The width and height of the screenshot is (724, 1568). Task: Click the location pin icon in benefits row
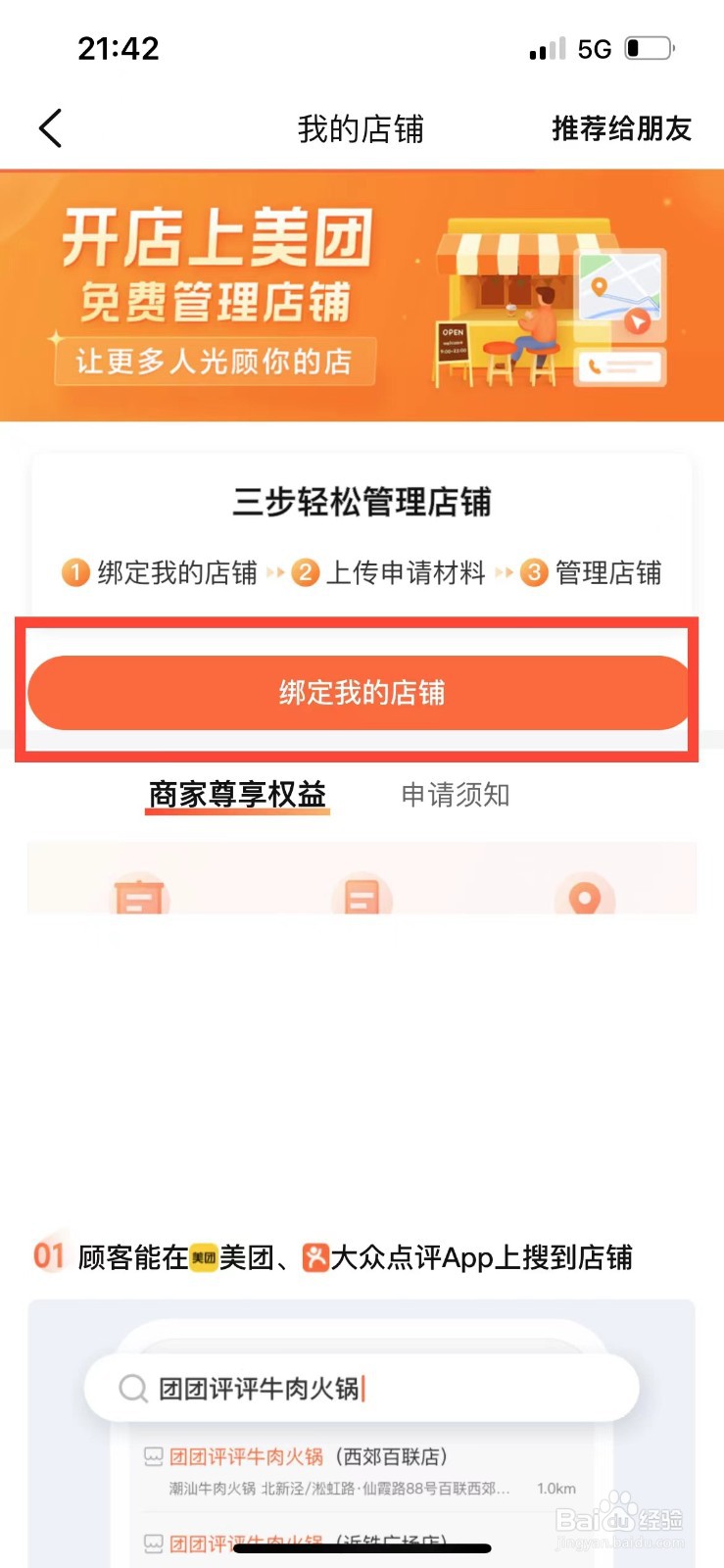[x=585, y=894]
